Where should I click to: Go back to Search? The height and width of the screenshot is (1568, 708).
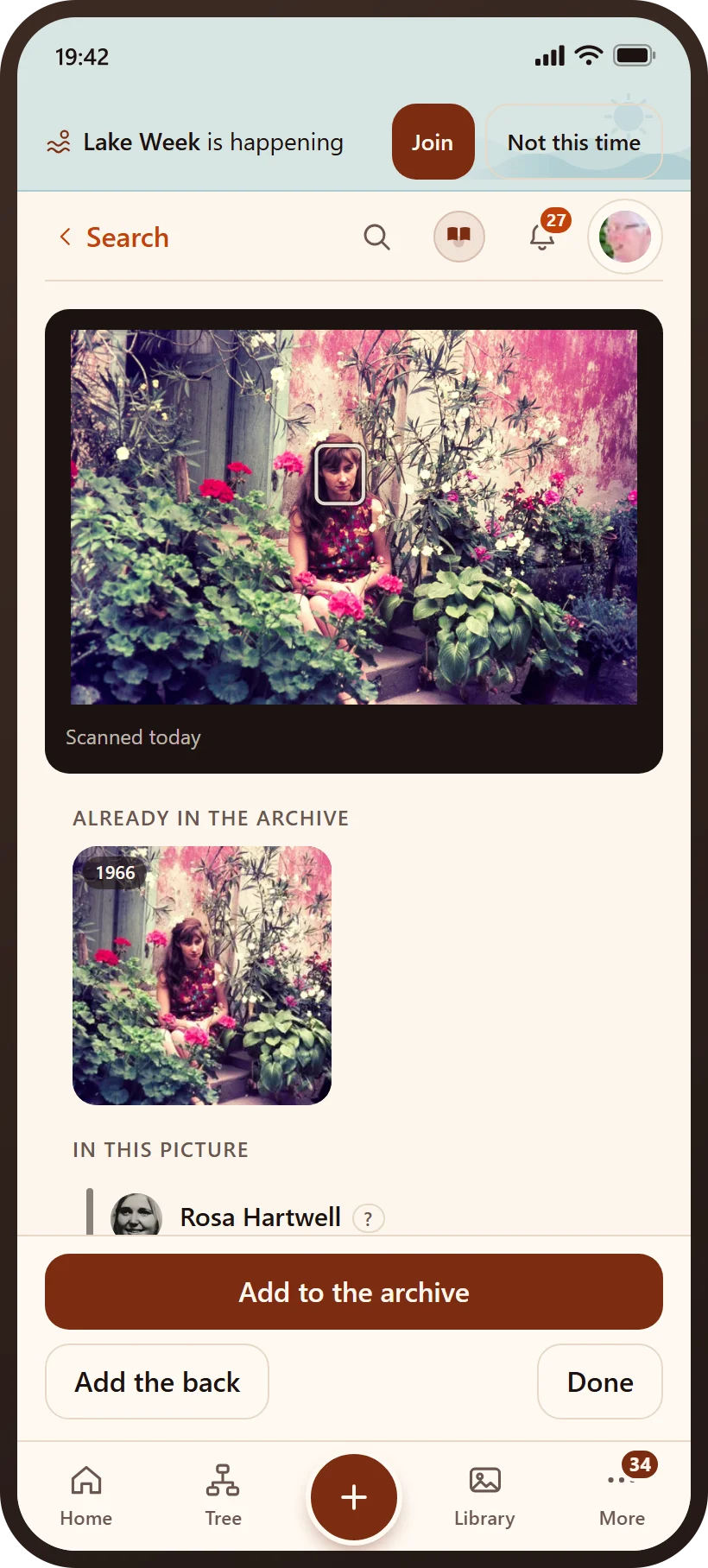tap(113, 237)
